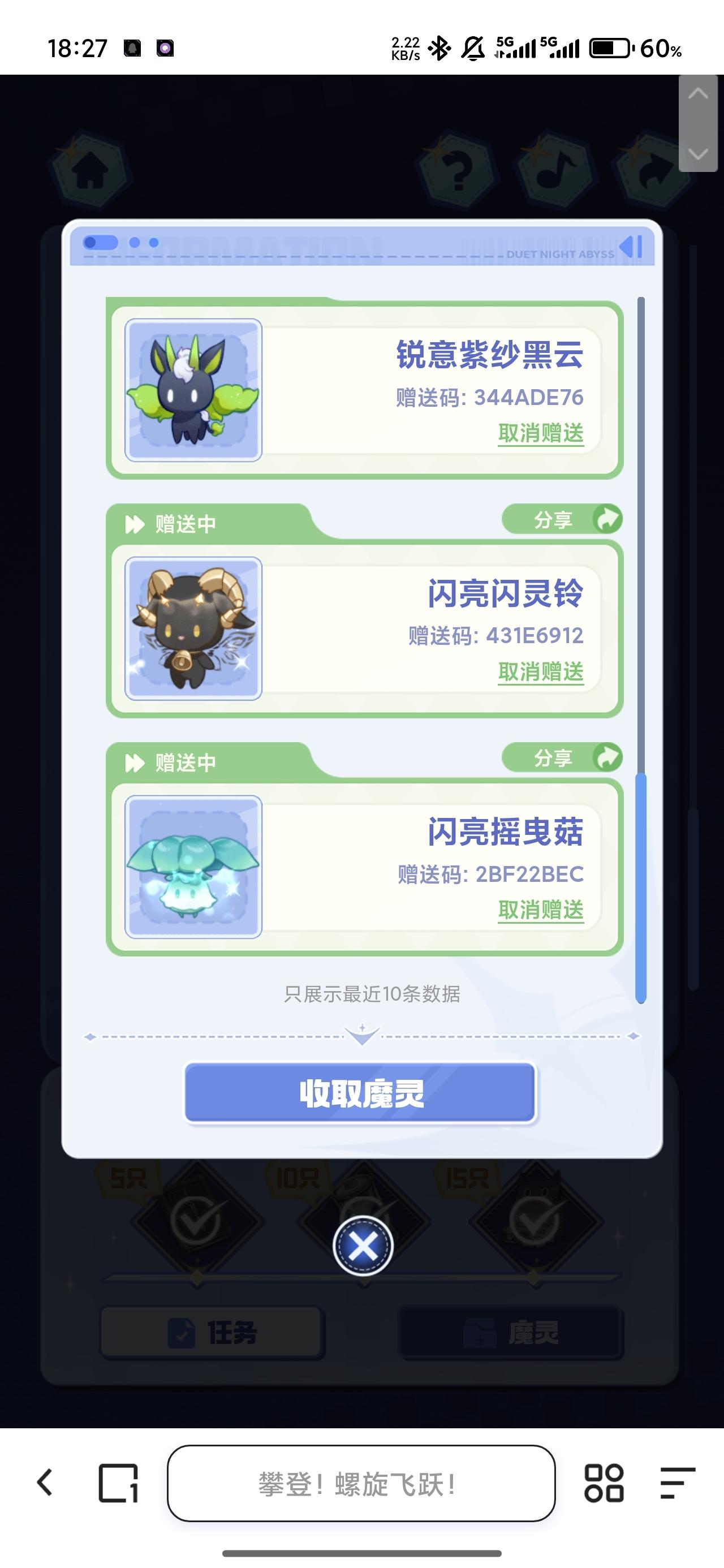Go back in the browser
724x1568 pixels.
click(45, 1483)
